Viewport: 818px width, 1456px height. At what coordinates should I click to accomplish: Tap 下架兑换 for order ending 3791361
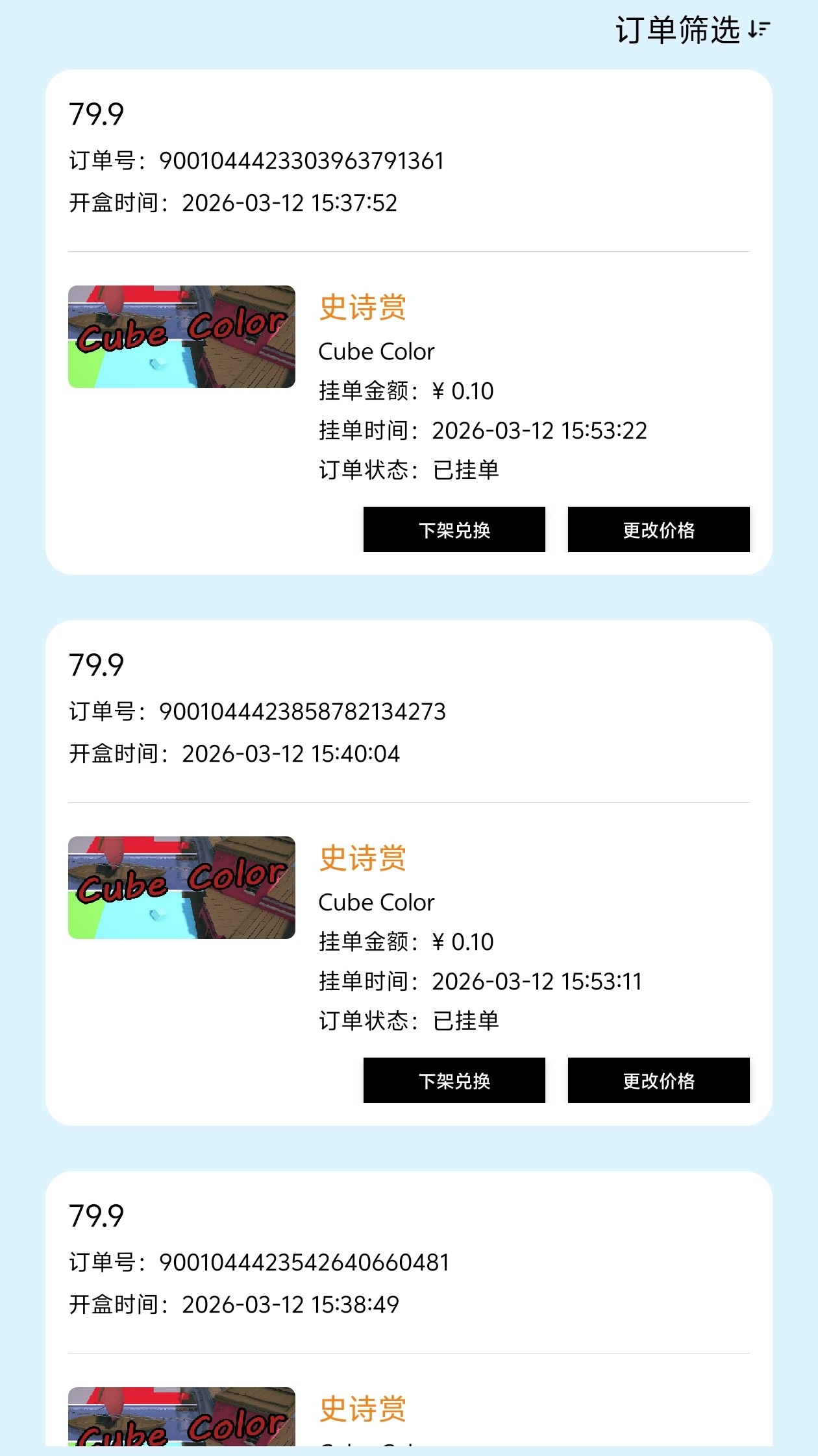tap(454, 529)
